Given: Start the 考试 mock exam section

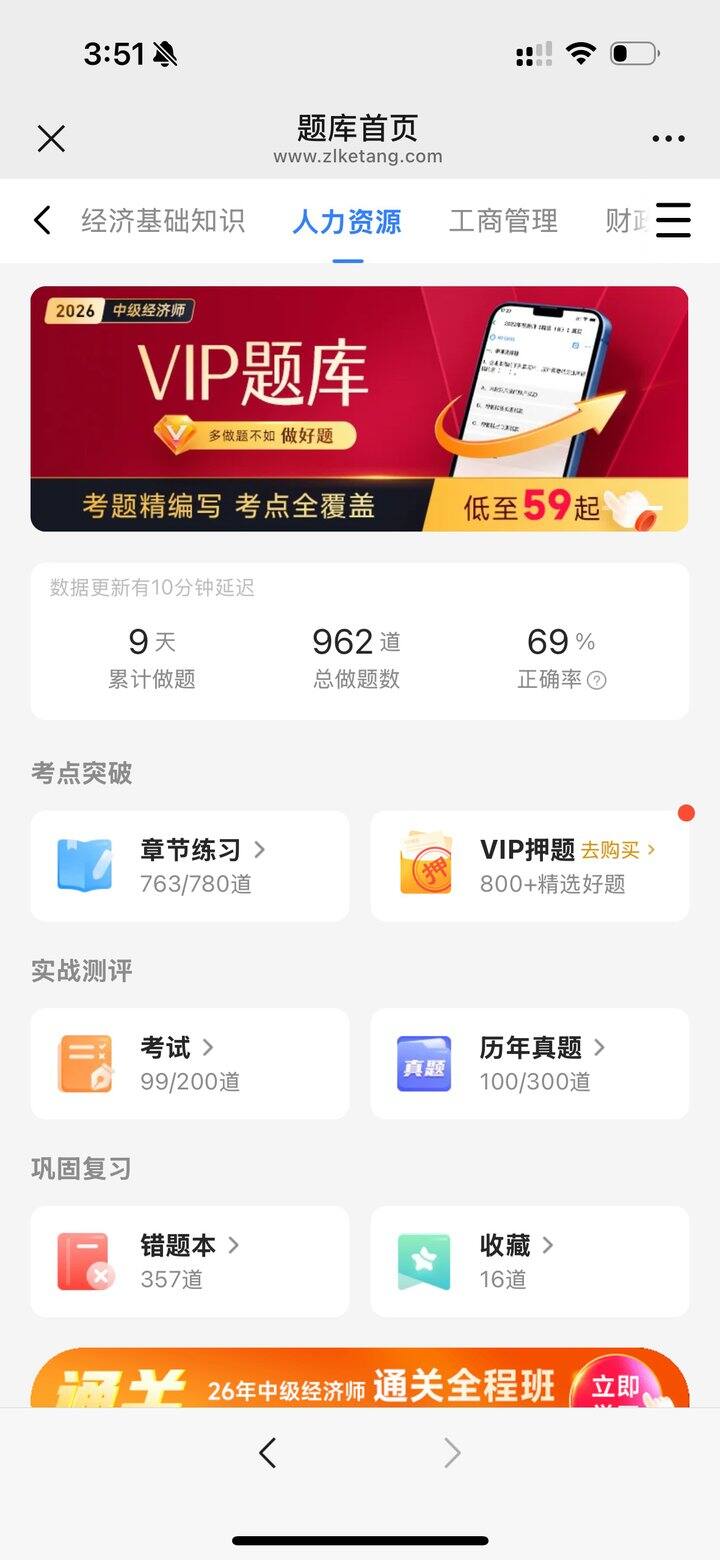Looking at the screenshot, I should coord(190,1063).
